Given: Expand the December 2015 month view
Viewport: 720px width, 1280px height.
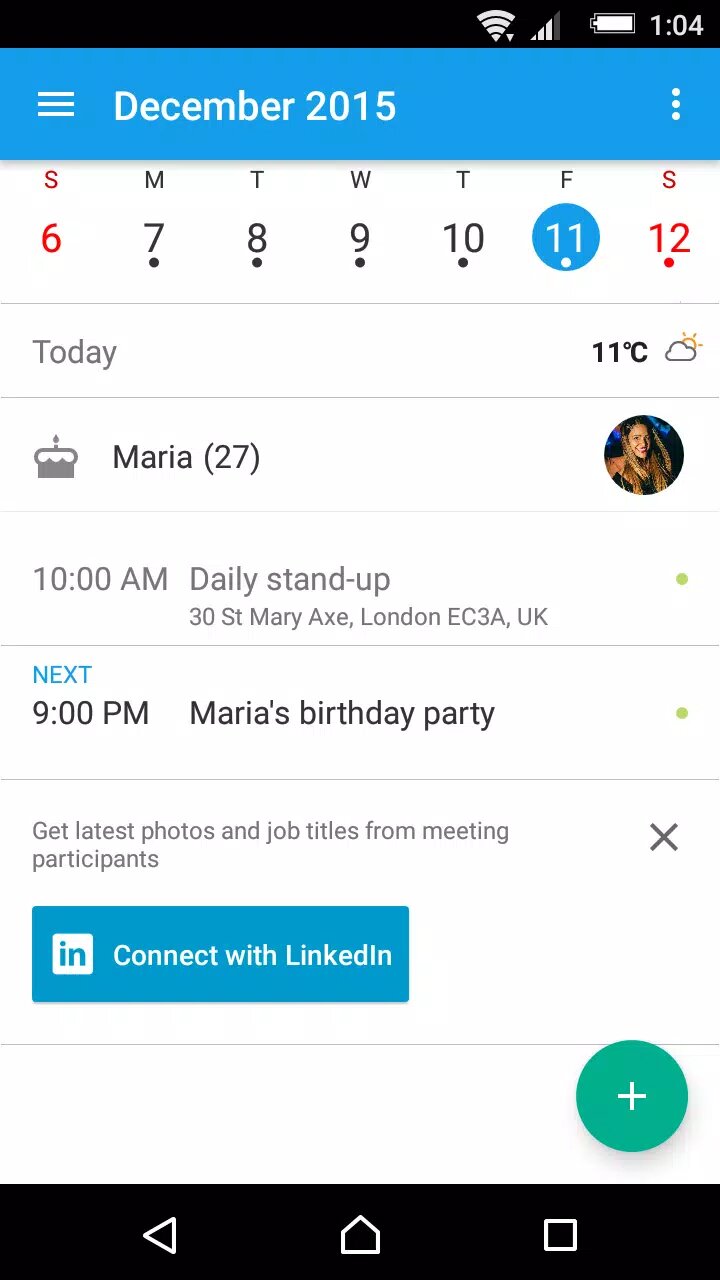Looking at the screenshot, I should (255, 104).
